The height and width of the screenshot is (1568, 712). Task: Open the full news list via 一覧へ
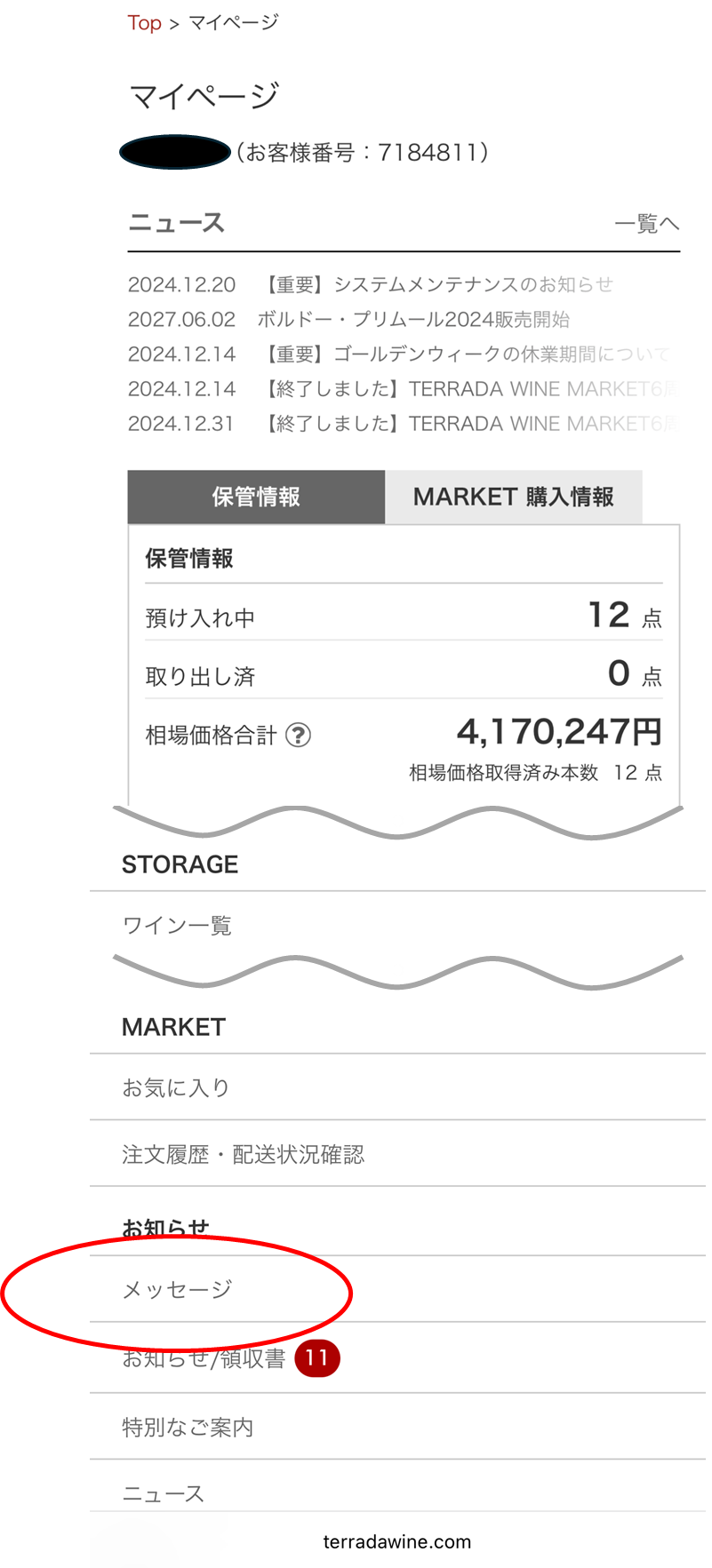click(646, 224)
